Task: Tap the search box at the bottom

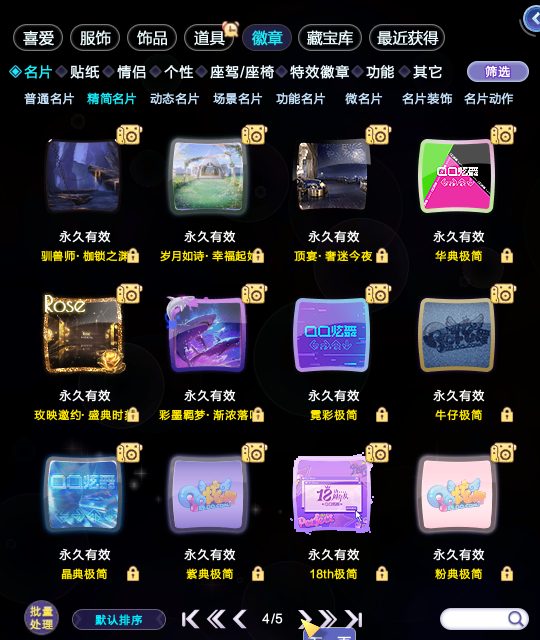Action: click(x=484, y=619)
